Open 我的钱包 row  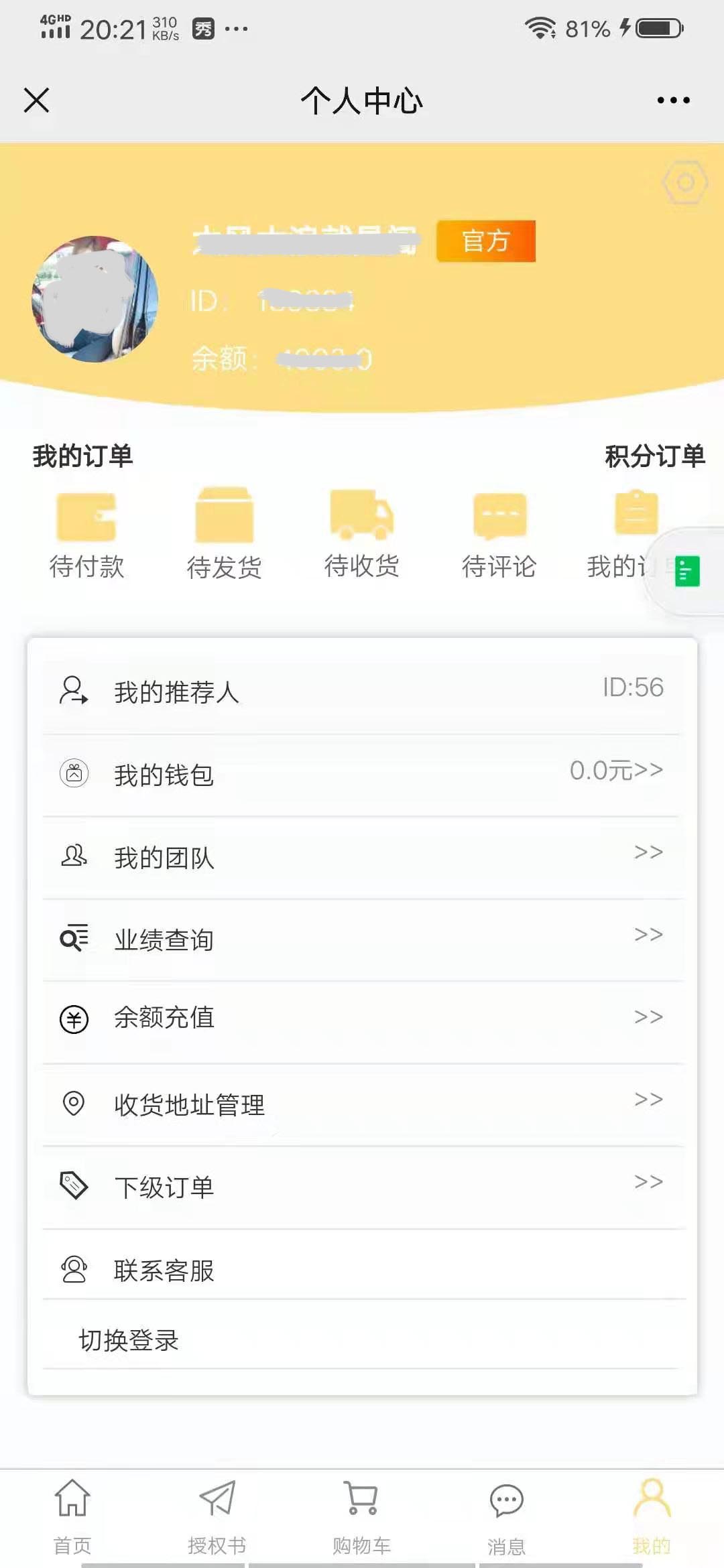(x=362, y=775)
